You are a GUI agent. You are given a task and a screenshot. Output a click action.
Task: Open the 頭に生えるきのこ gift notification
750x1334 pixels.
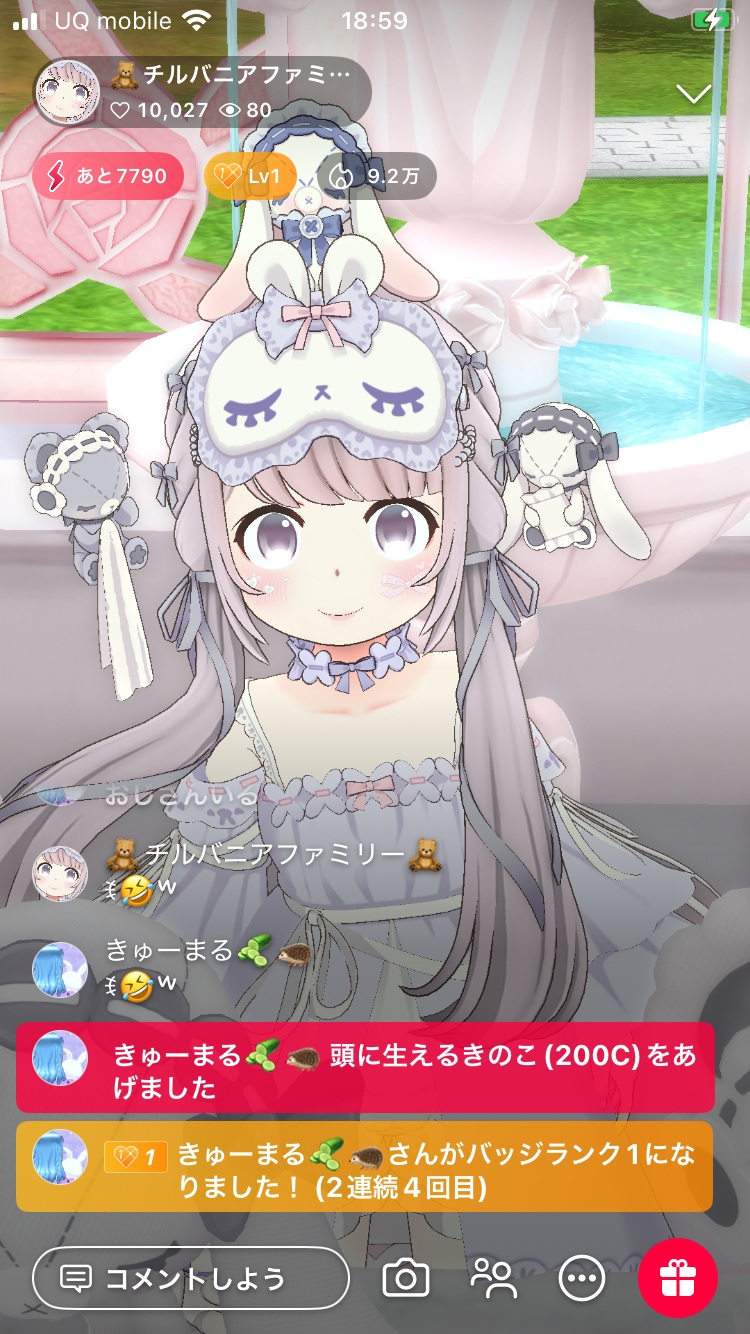[x=365, y=1068]
